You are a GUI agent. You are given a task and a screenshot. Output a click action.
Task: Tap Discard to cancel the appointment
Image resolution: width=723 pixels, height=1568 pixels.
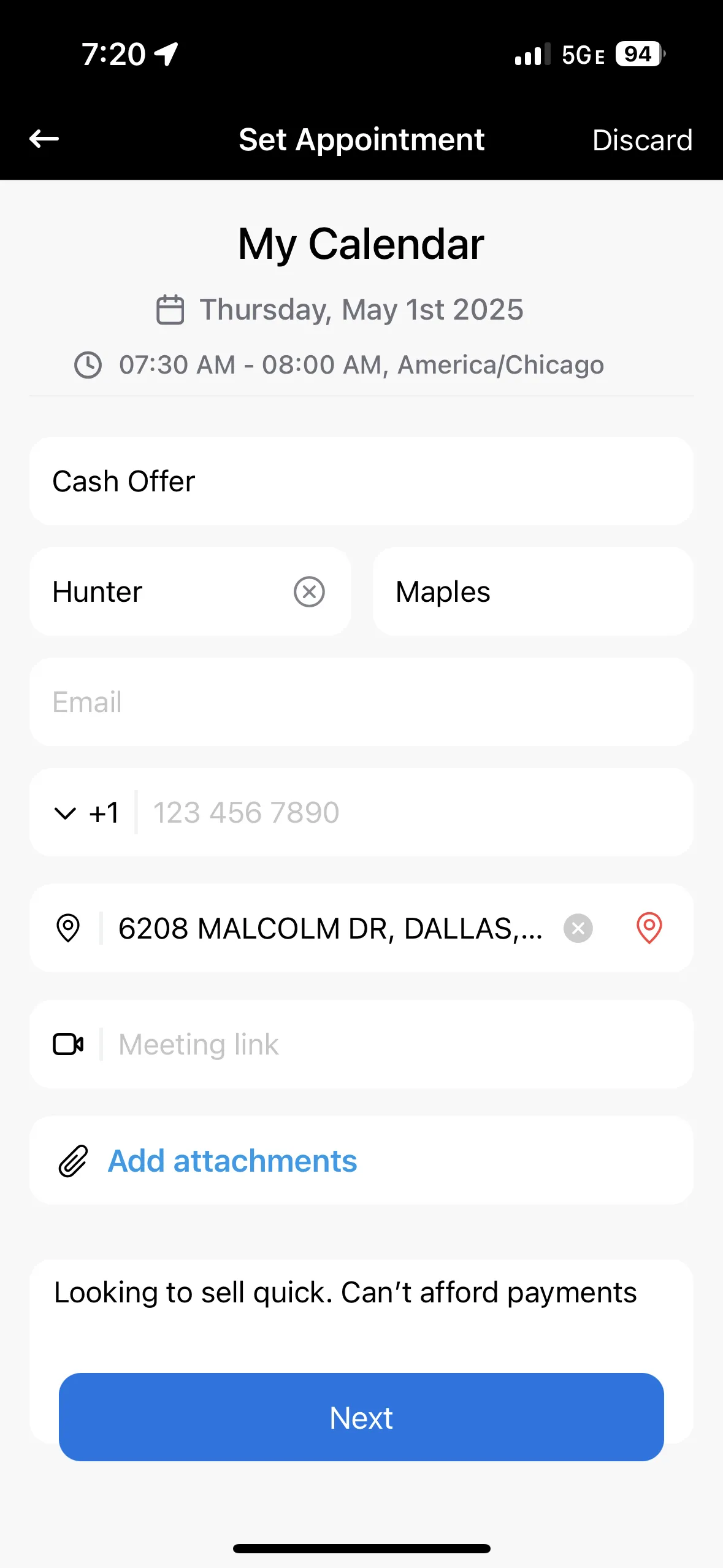pos(642,140)
